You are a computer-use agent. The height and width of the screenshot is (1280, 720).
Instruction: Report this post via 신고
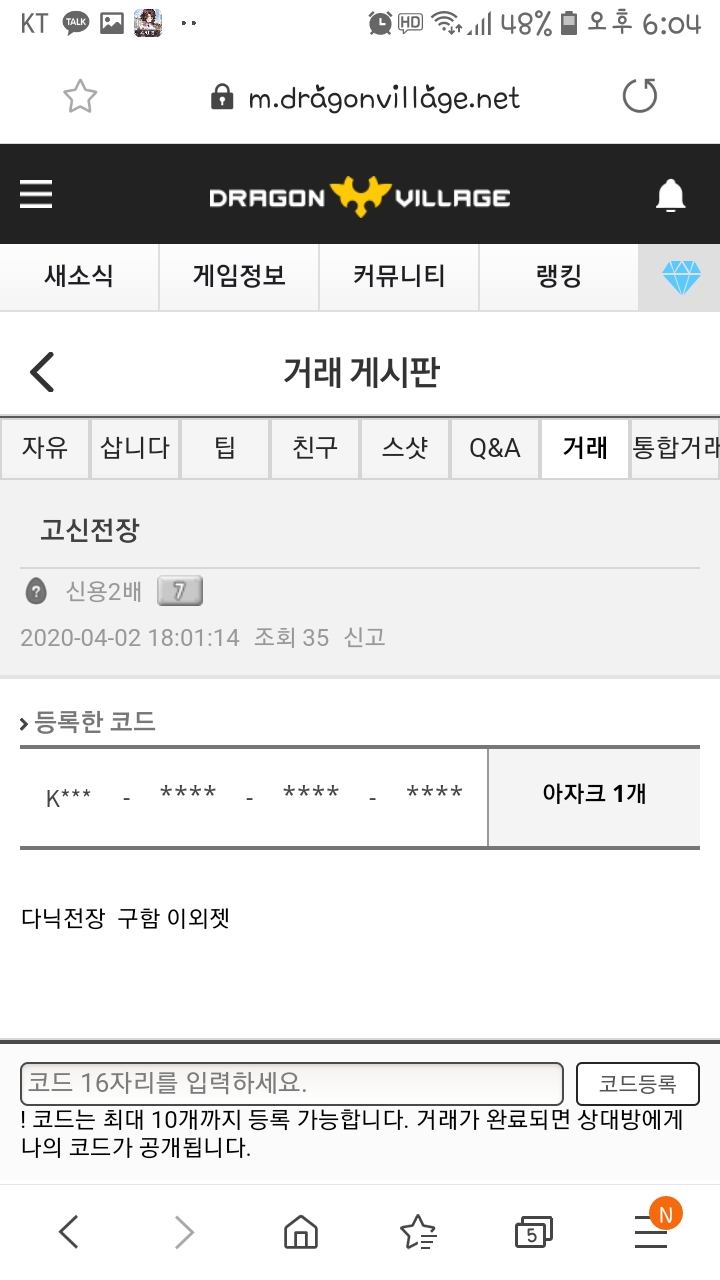[x=365, y=637]
